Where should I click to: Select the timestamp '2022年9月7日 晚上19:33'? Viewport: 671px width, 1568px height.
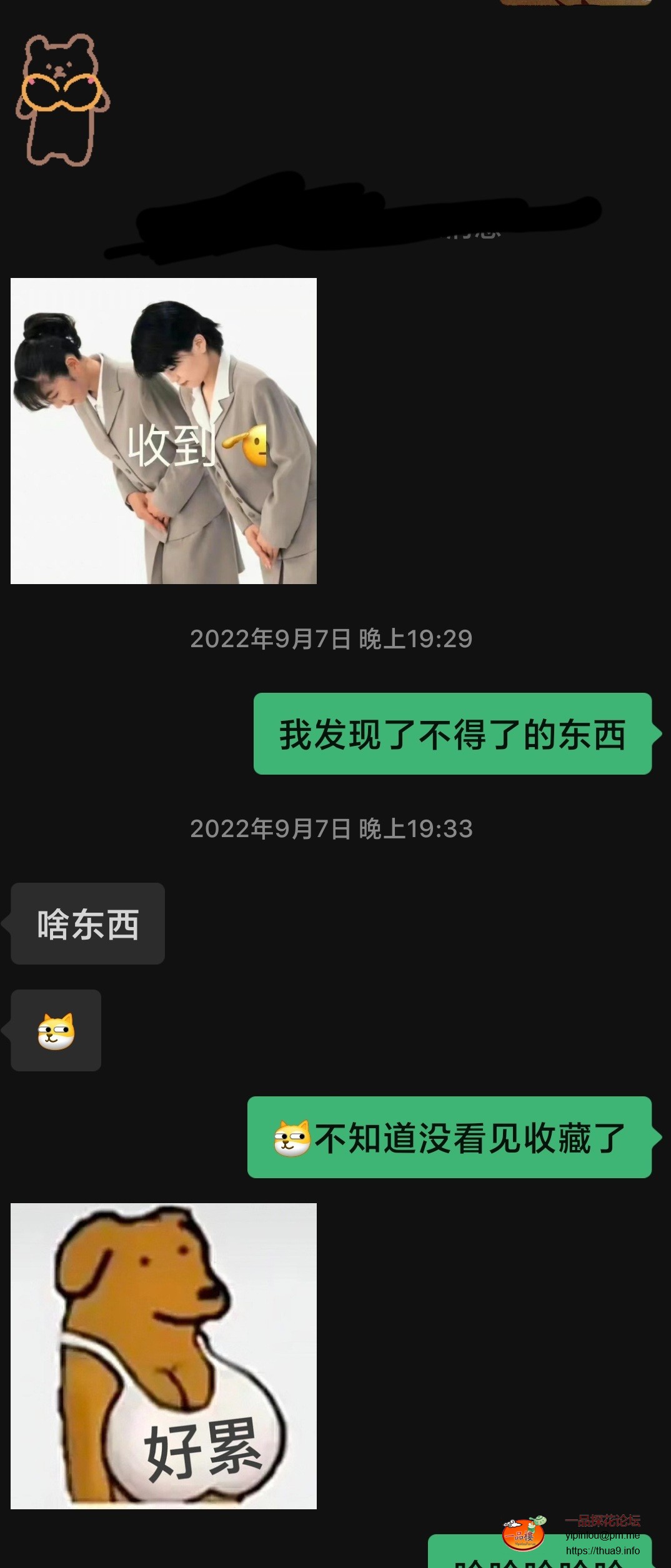pos(332,831)
